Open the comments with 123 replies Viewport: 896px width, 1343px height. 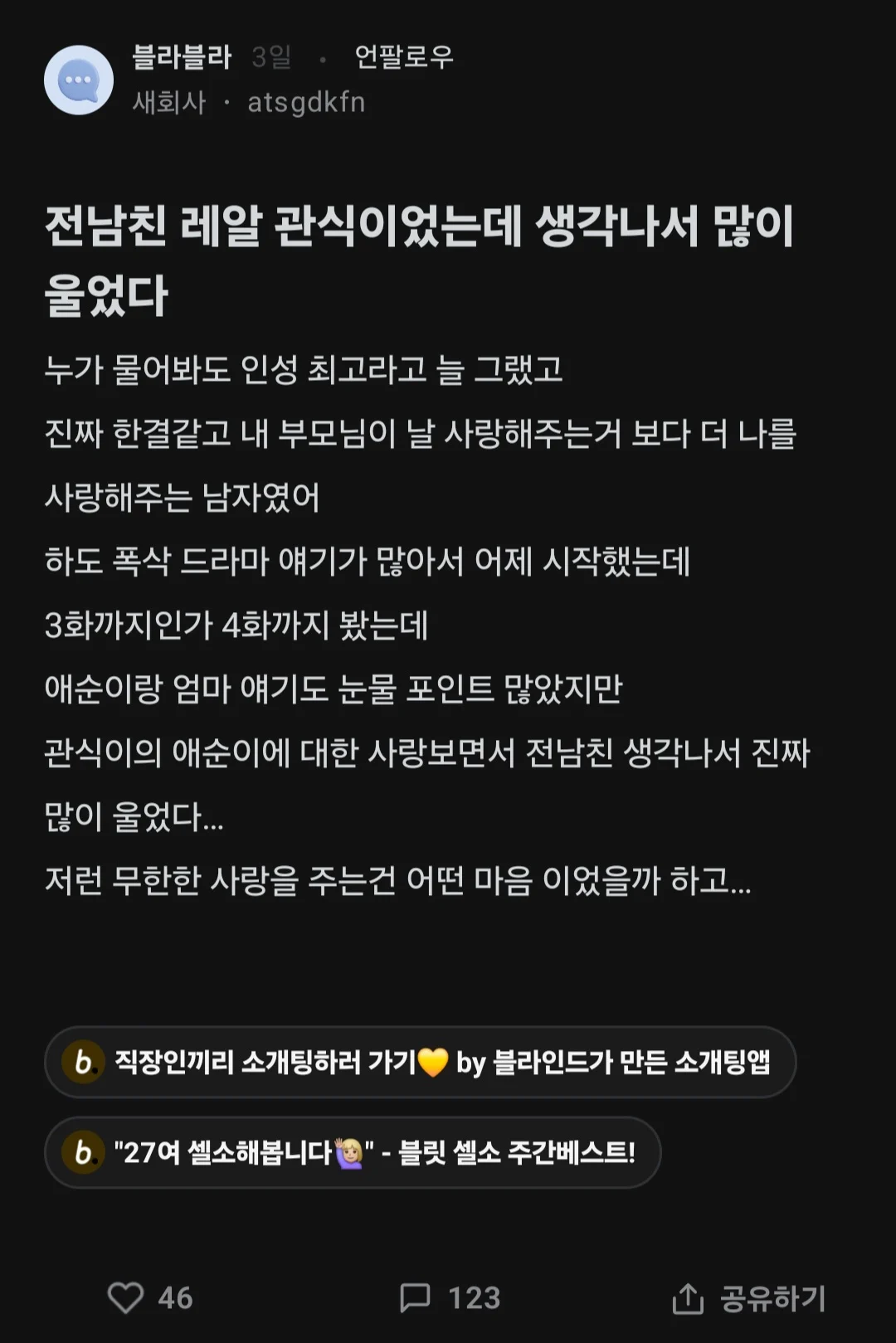450,1297
